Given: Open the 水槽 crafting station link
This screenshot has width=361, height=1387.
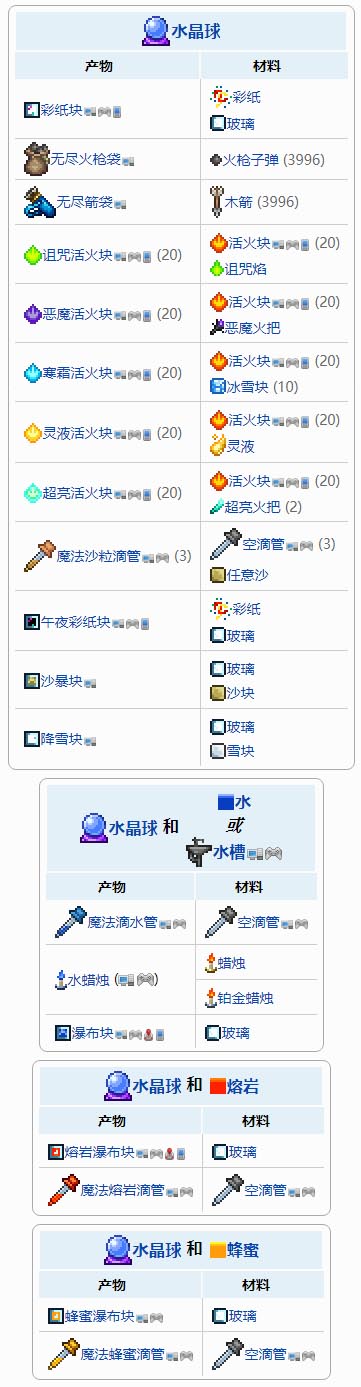Looking at the screenshot, I should pyautogui.click(x=228, y=852).
